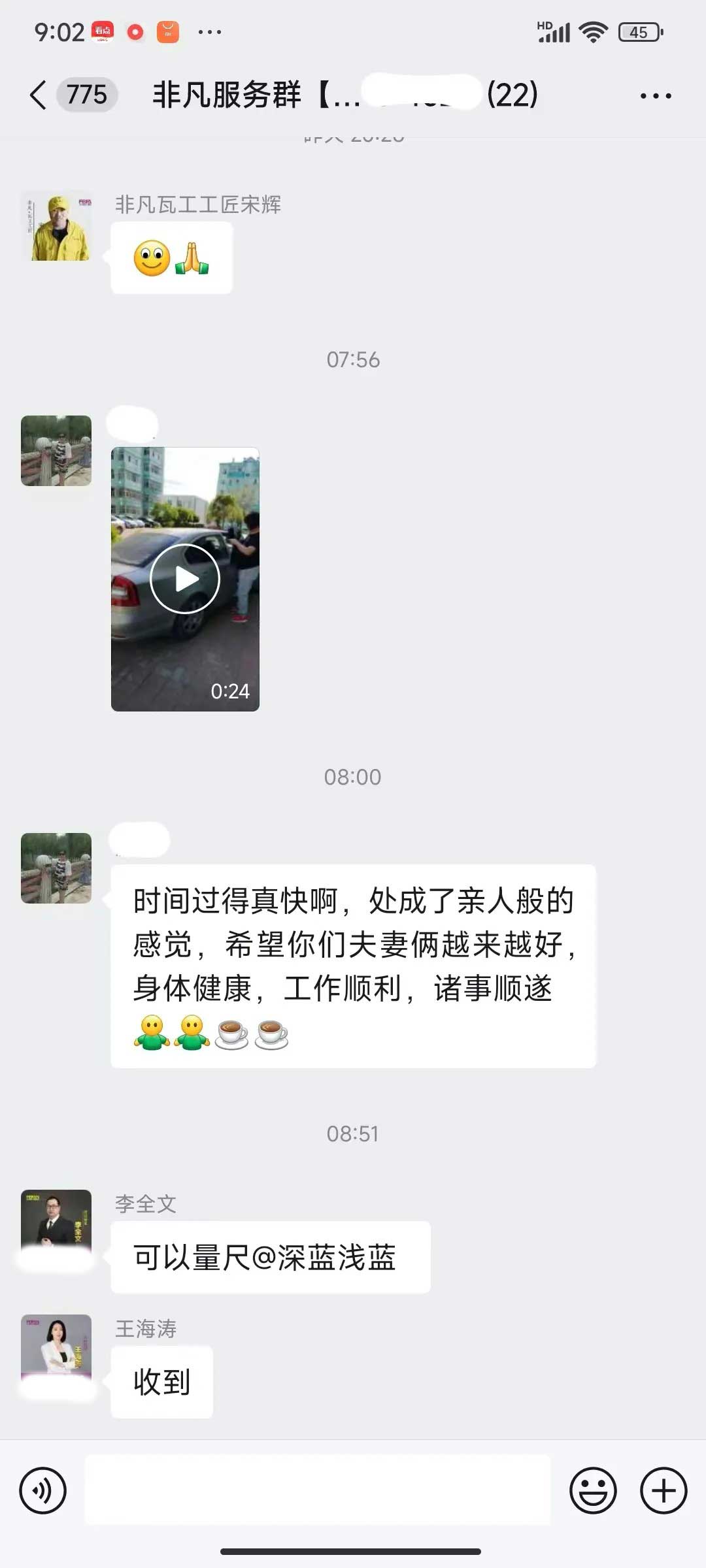
Task: Play the 0:24 video message
Action: (x=185, y=579)
